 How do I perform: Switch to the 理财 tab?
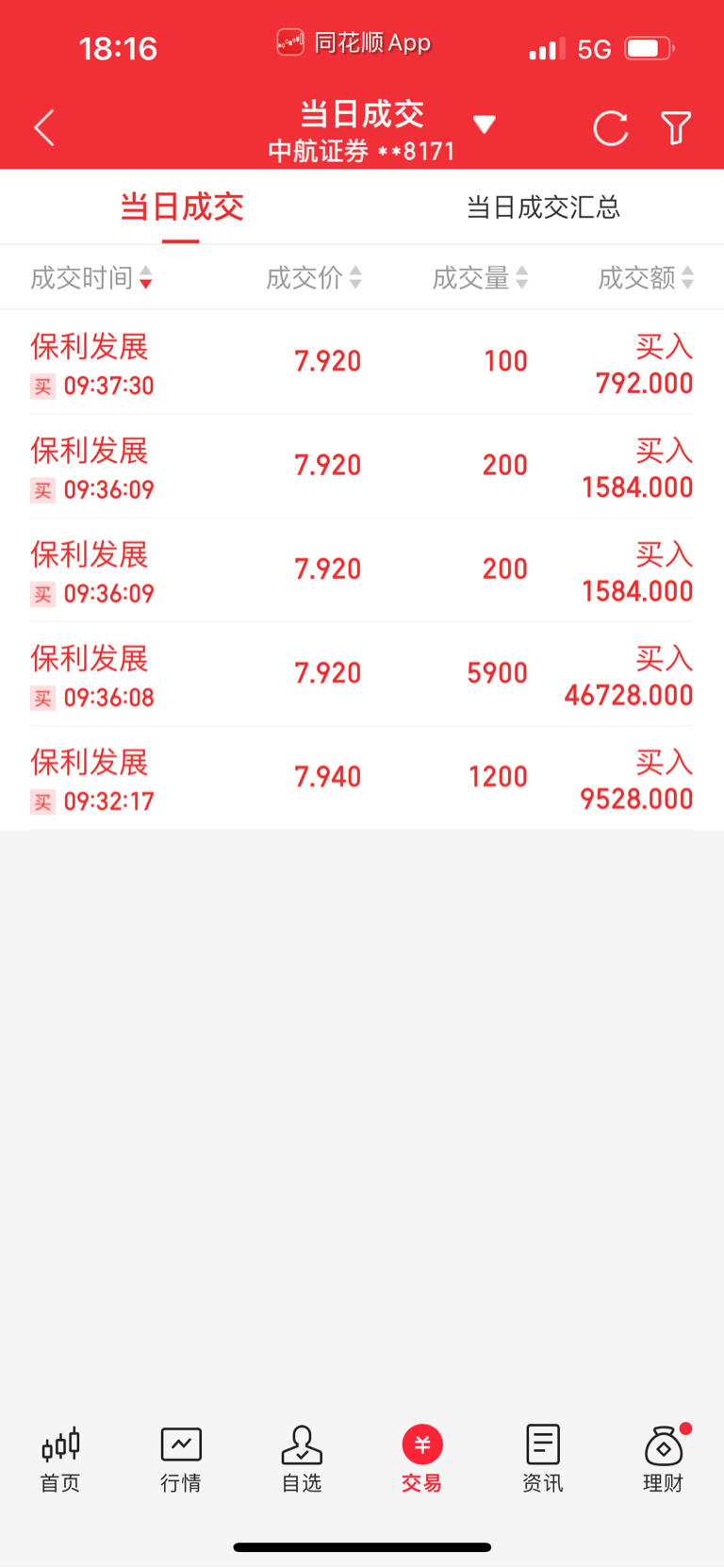click(664, 1459)
